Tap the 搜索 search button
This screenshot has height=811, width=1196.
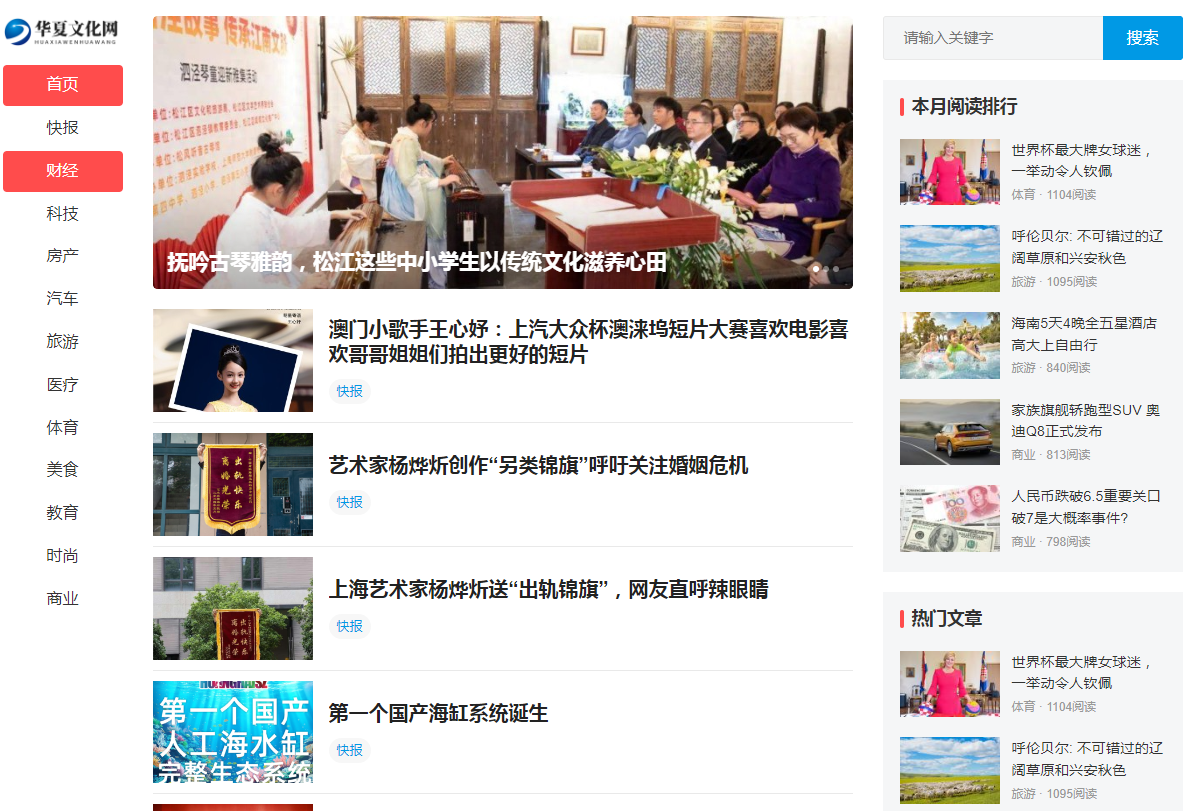click(1142, 38)
